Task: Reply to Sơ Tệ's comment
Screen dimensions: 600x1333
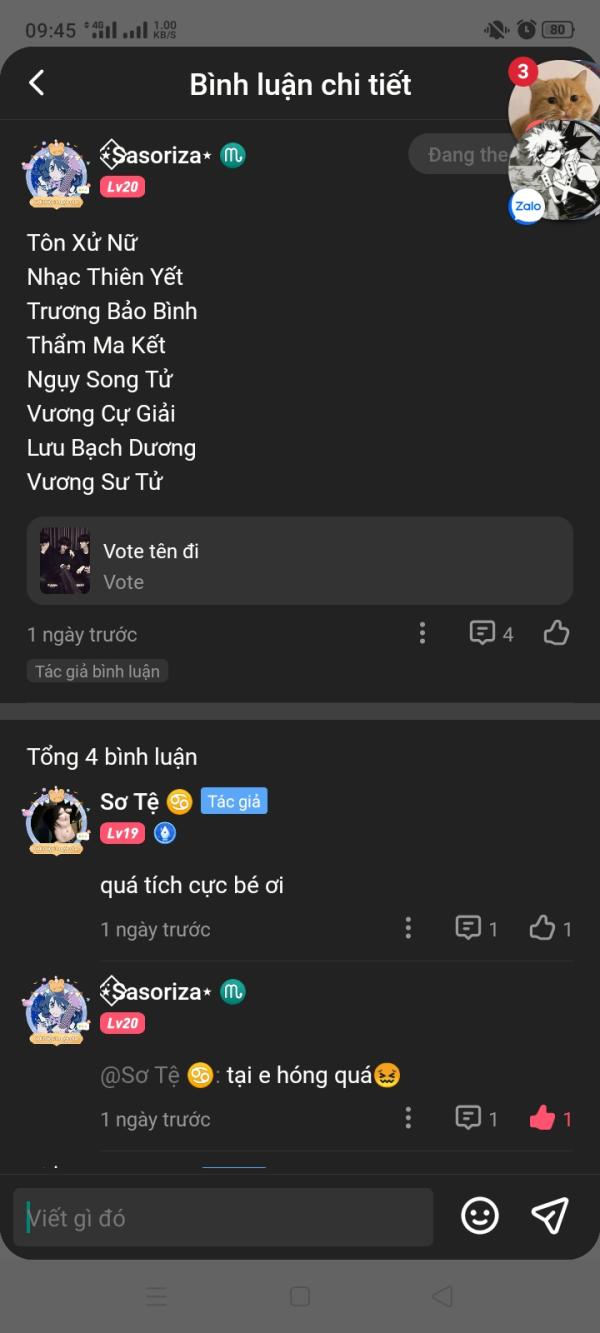Action: pyautogui.click(x=476, y=928)
